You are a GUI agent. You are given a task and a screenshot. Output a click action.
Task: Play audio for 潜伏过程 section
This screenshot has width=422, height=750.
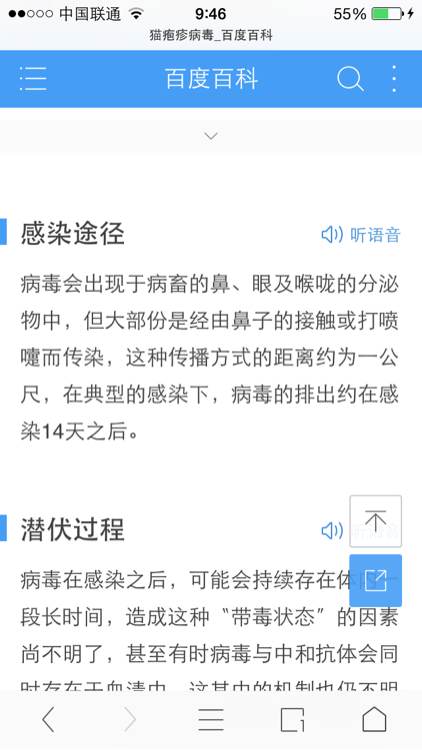[332, 530]
